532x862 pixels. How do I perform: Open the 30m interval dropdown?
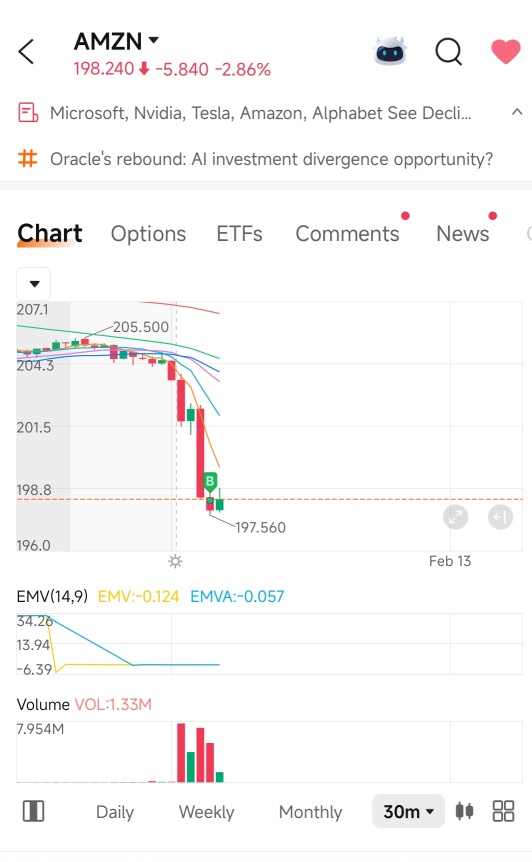(x=408, y=811)
